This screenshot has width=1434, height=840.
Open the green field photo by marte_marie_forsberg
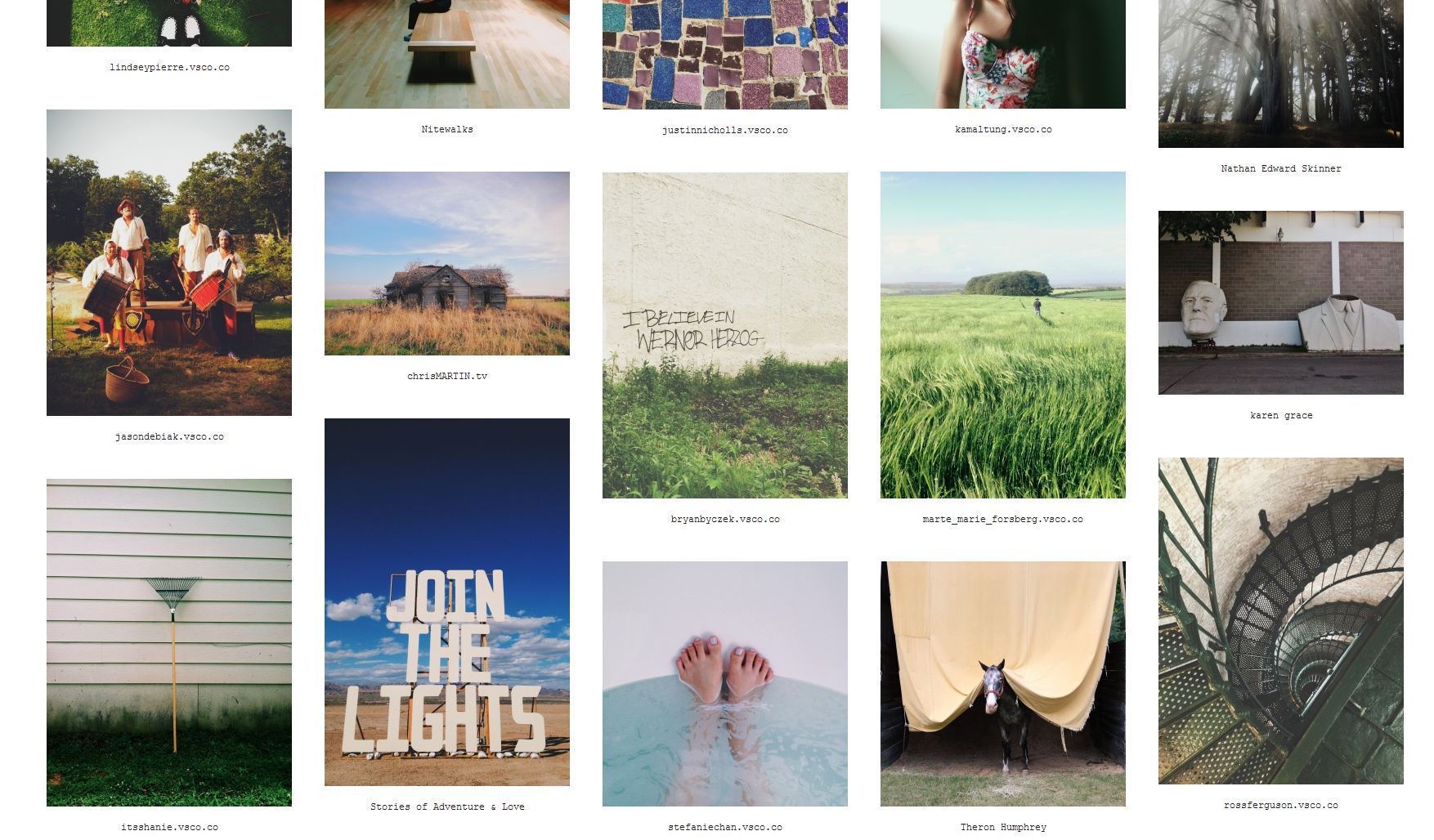(1003, 335)
